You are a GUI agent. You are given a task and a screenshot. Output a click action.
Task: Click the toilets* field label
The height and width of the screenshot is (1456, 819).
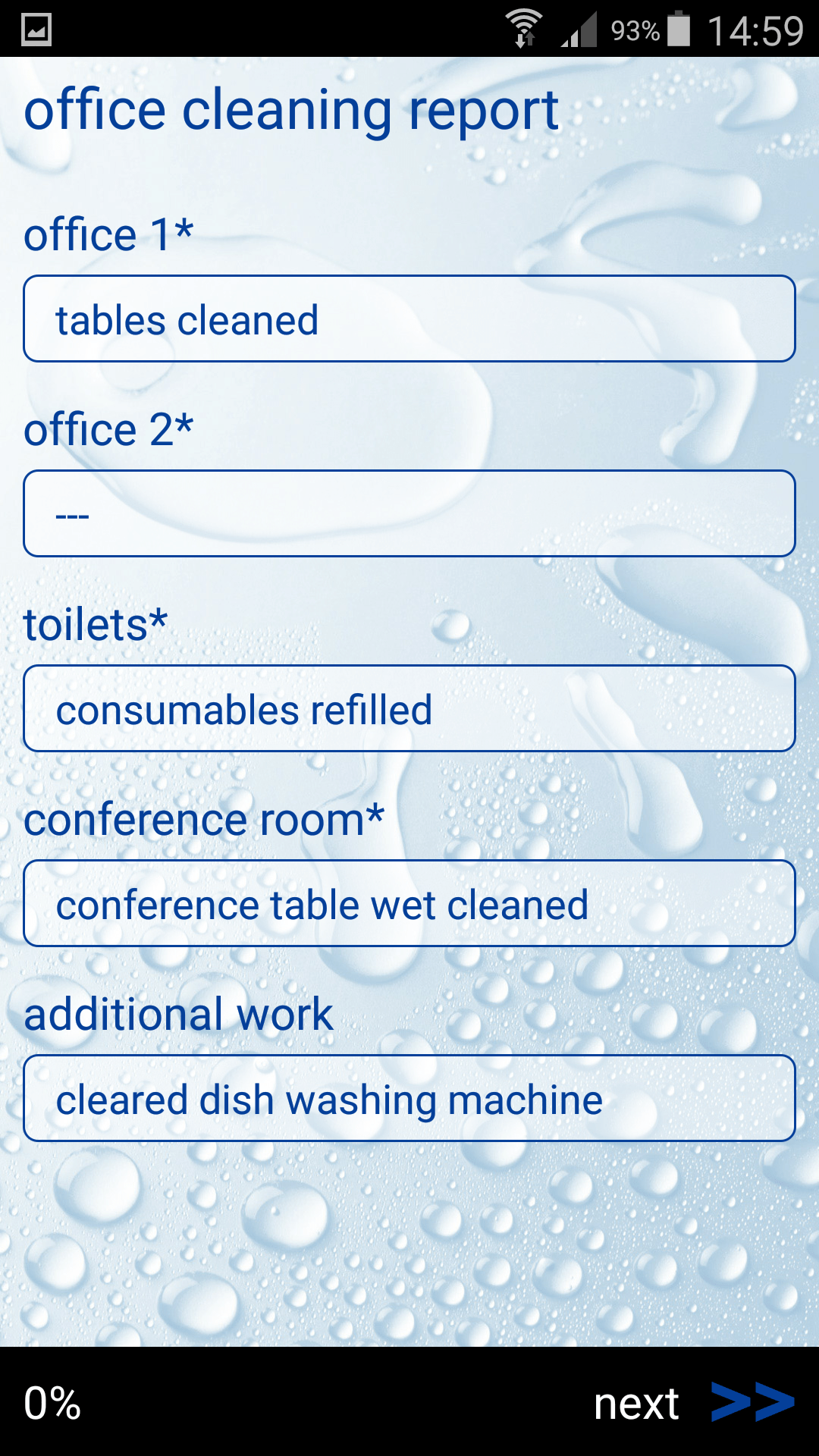(x=93, y=623)
